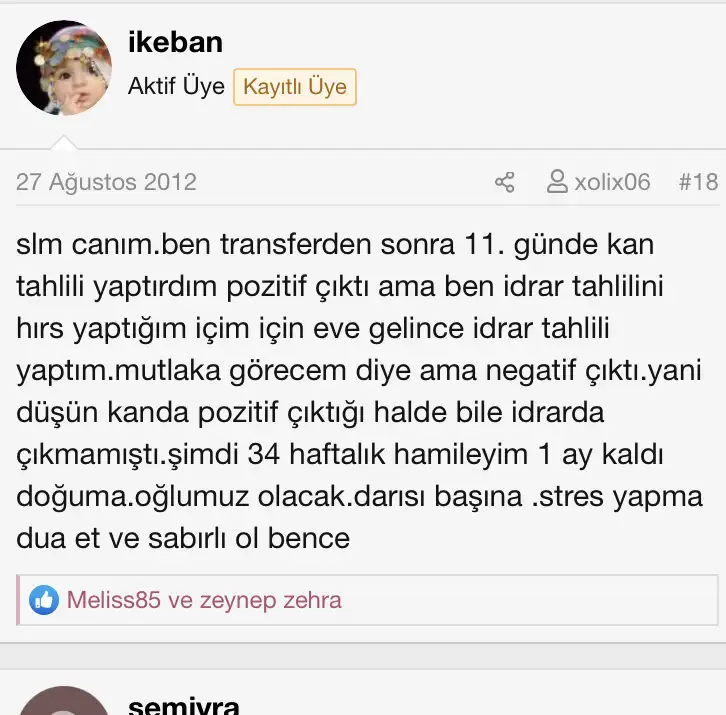This screenshot has height=715, width=726.
Task: Open semiyra's profile name
Action: point(184,705)
